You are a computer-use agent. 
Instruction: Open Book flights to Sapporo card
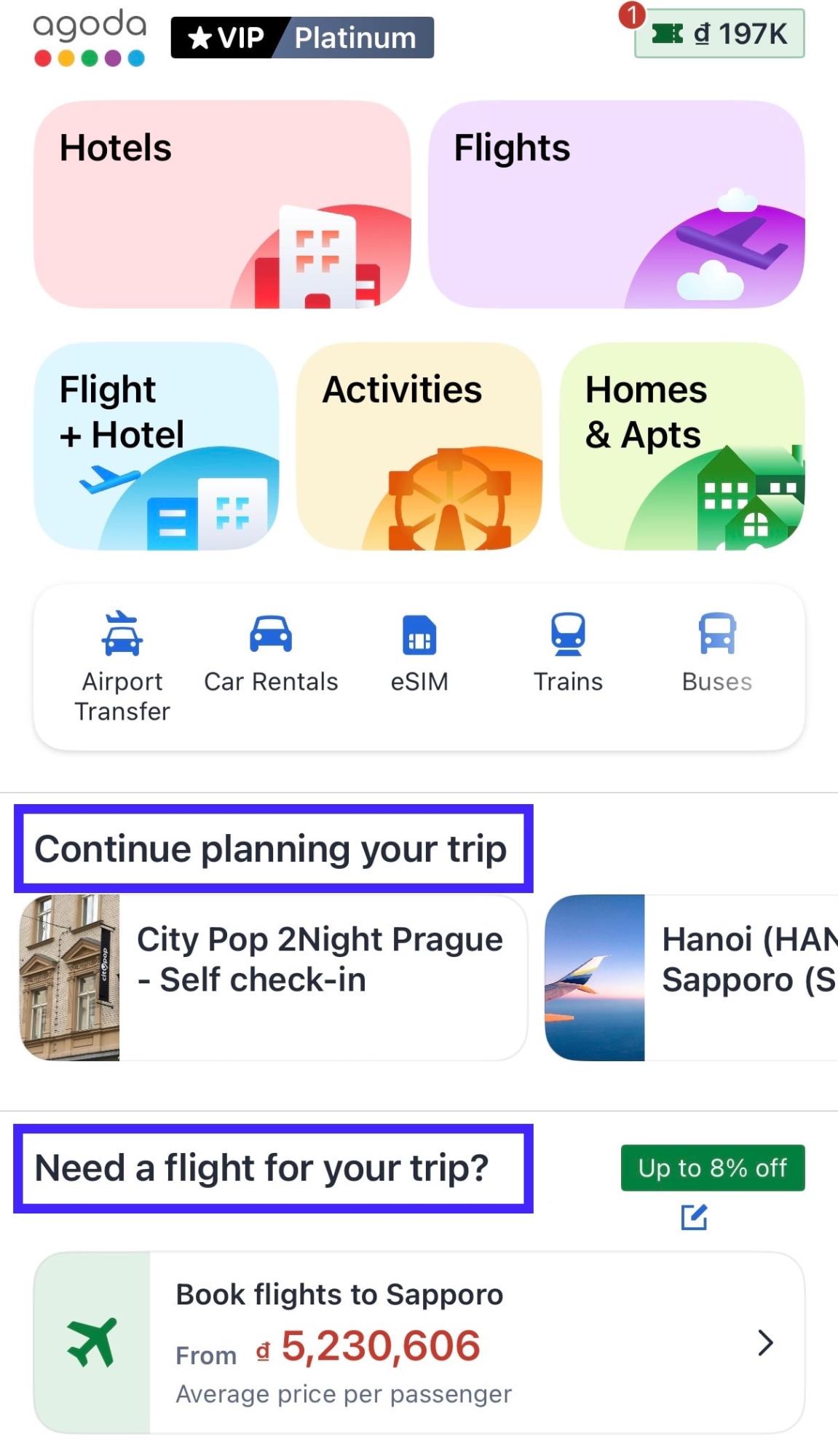point(419,1342)
